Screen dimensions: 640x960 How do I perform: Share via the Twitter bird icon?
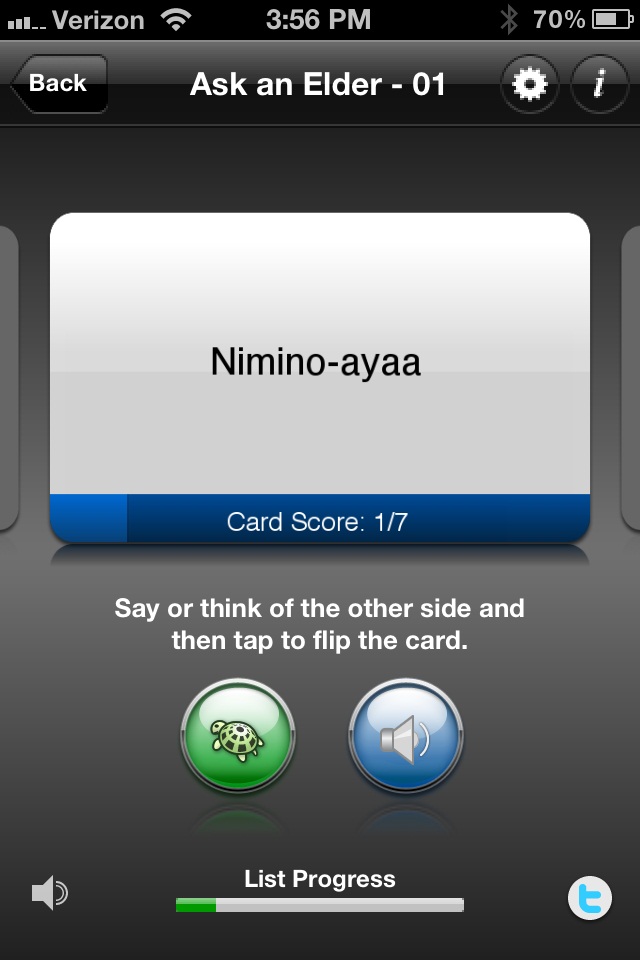pos(590,897)
